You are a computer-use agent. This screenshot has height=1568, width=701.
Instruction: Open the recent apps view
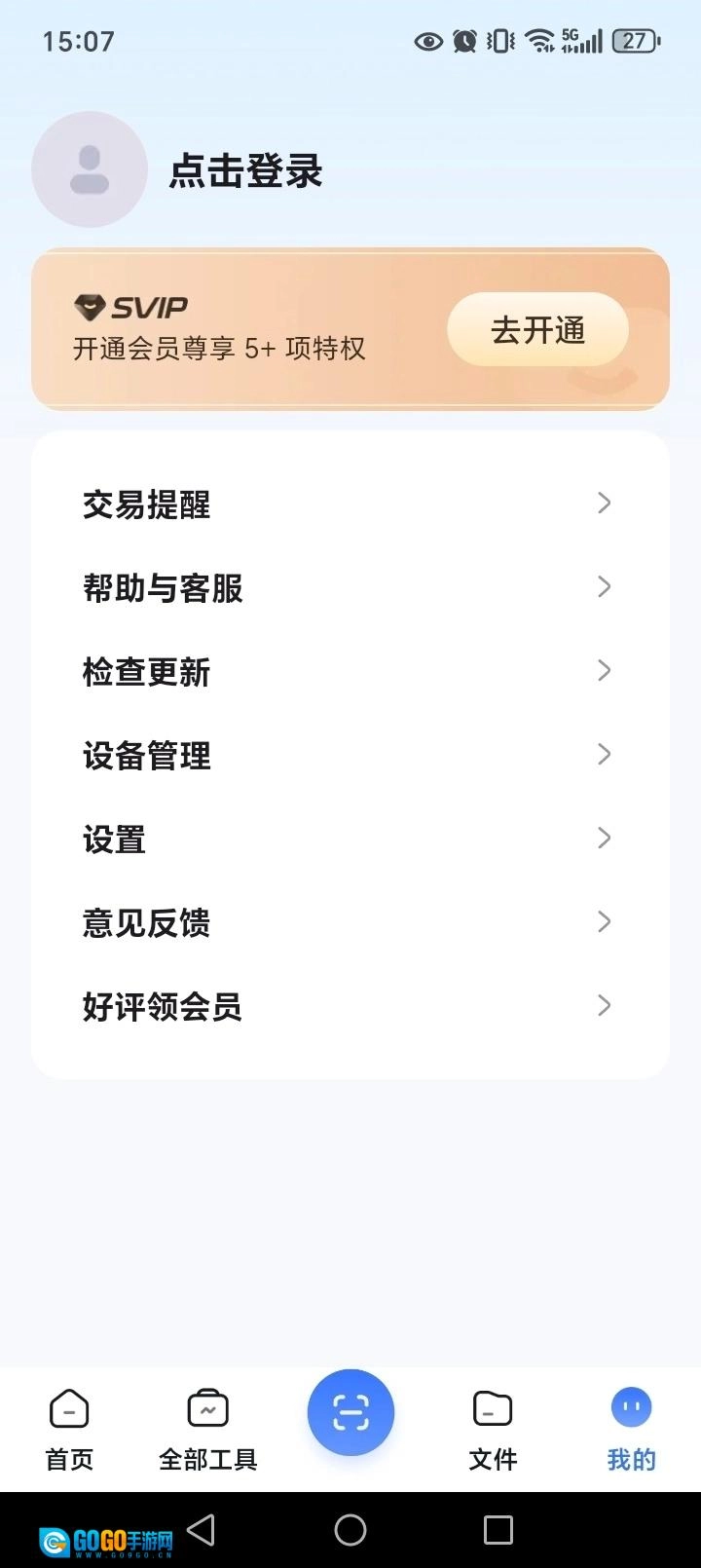coord(498,1530)
